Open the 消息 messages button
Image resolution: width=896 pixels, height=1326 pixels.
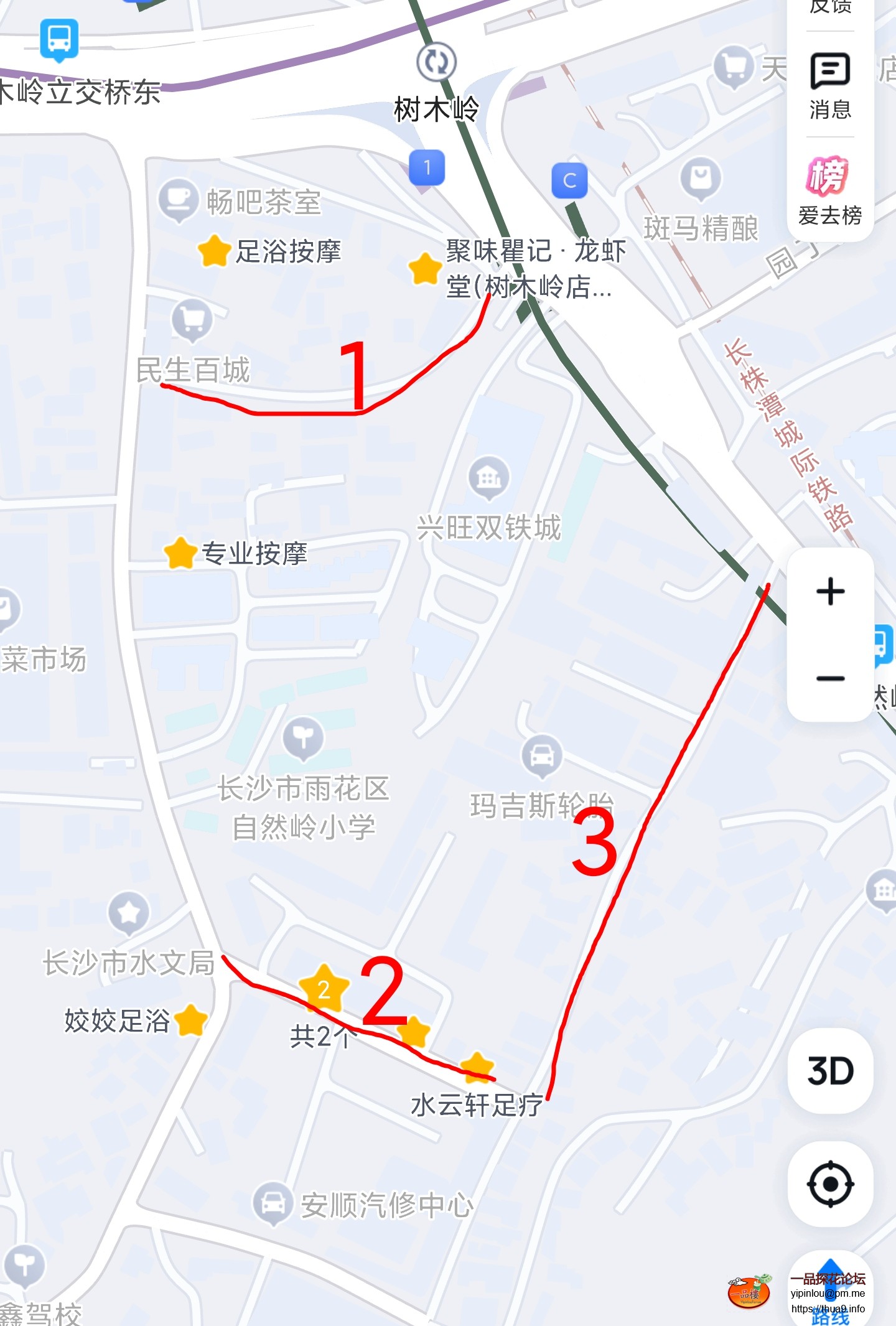[830, 86]
